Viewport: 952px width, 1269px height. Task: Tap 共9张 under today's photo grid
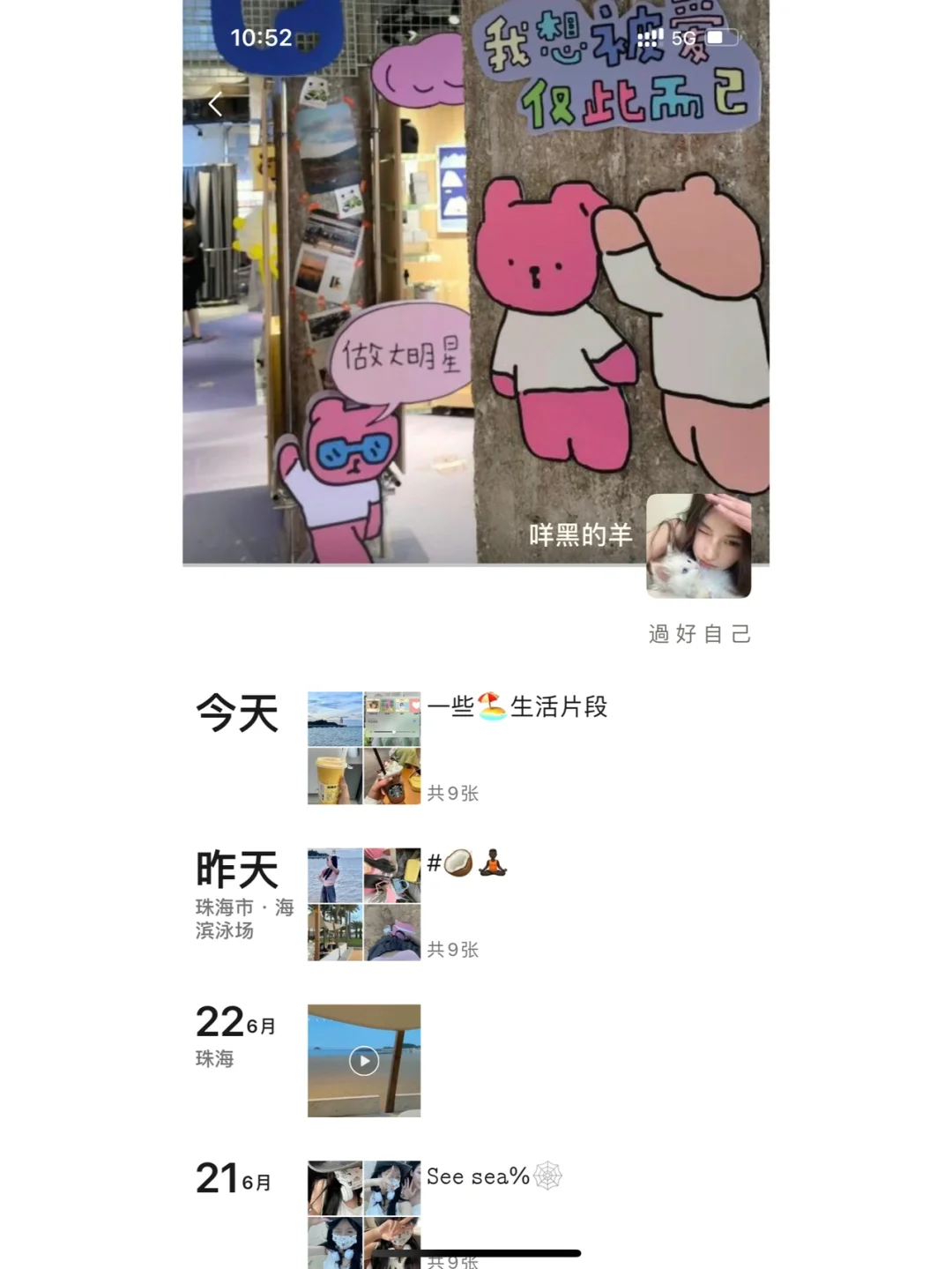click(x=453, y=794)
